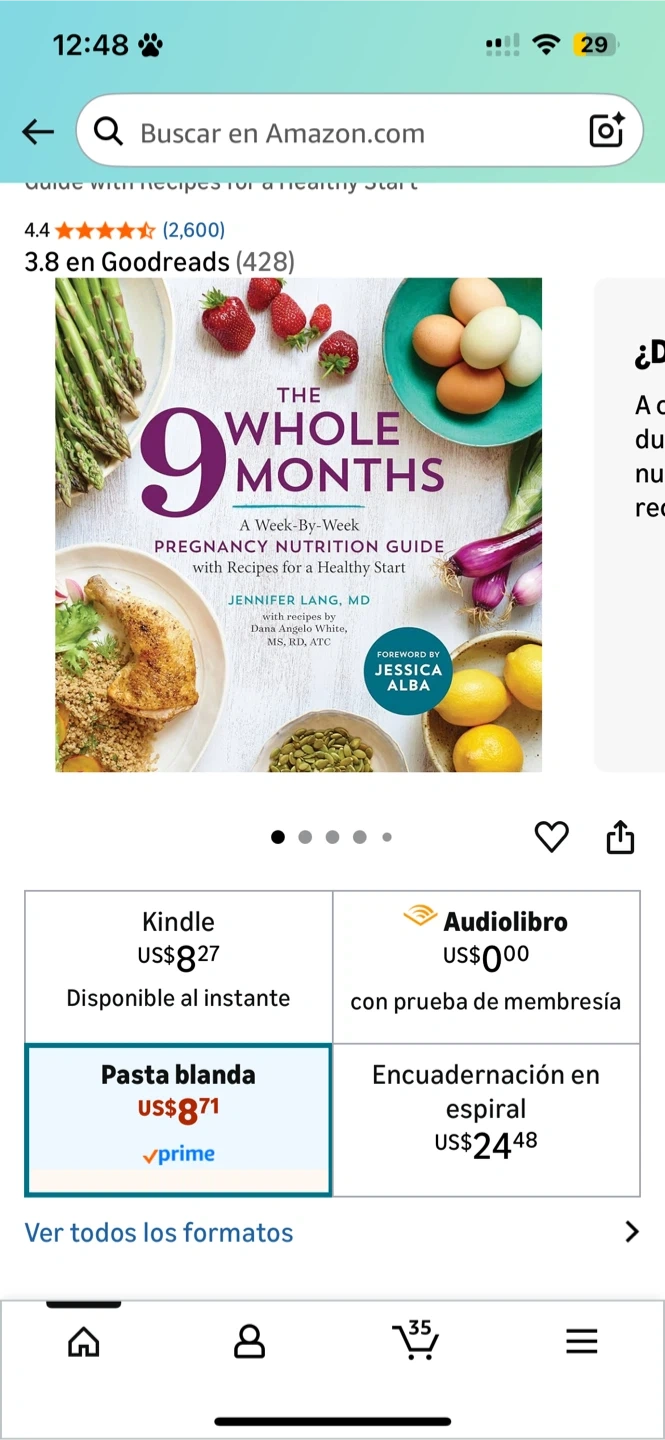Open the shopping cart with 35 items
Screen dimensions: 665x1440
point(415,1340)
